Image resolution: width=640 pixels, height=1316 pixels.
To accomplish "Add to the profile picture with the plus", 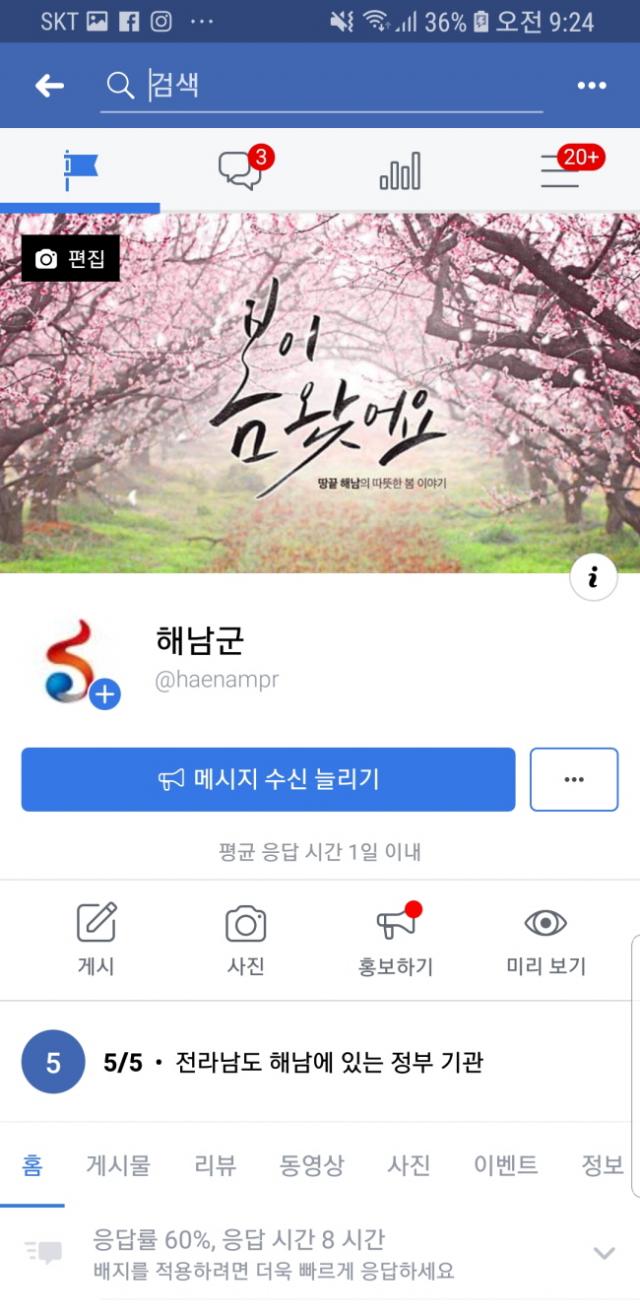I will coord(104,694).
